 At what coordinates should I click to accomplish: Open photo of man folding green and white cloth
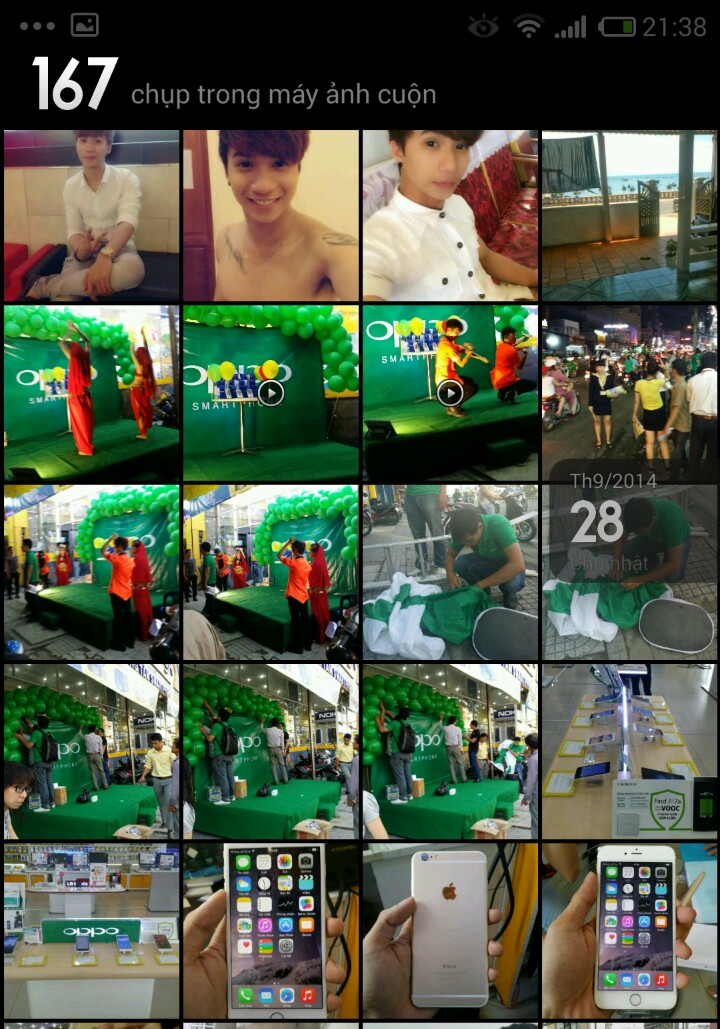click(x=450, y=572)
